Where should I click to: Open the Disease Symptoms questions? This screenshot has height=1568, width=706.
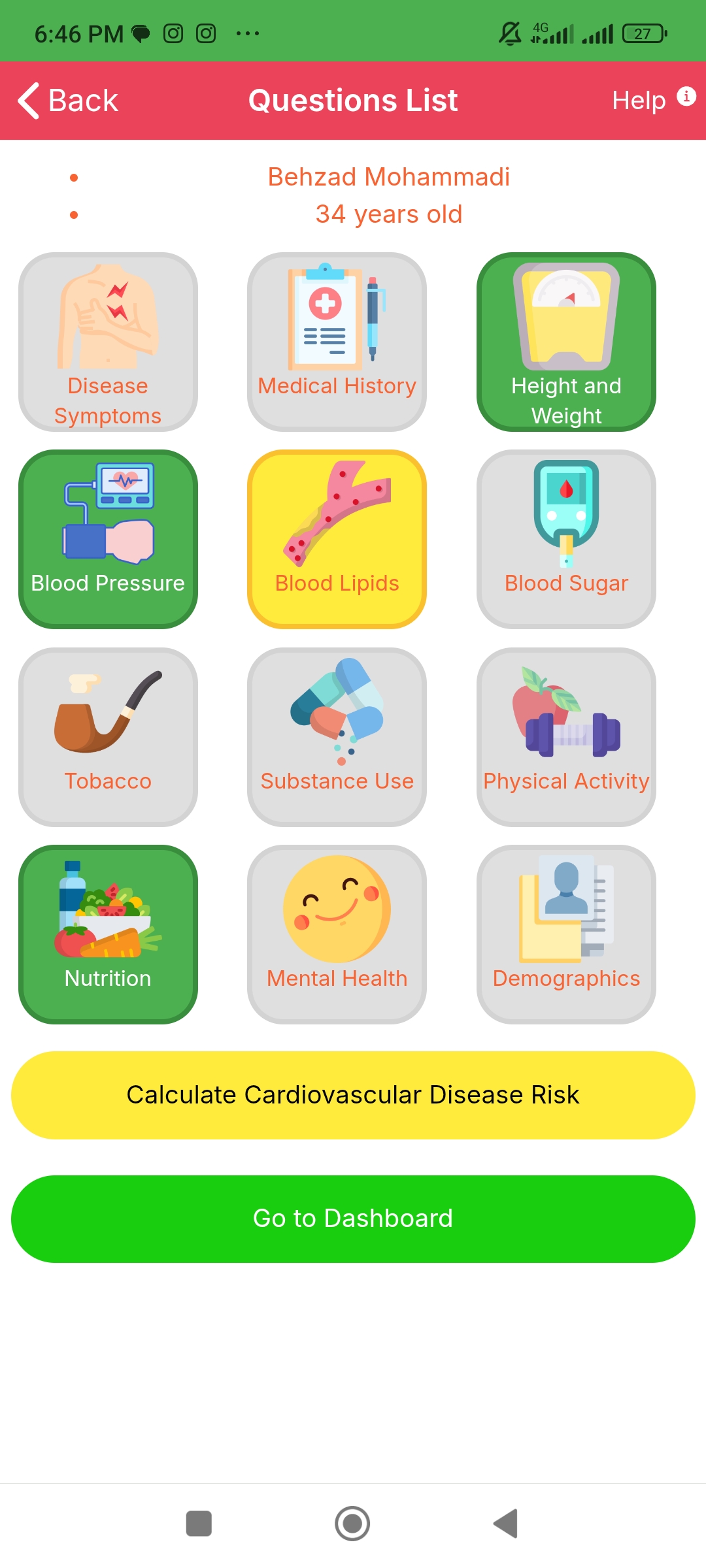[x=108, y=342]
